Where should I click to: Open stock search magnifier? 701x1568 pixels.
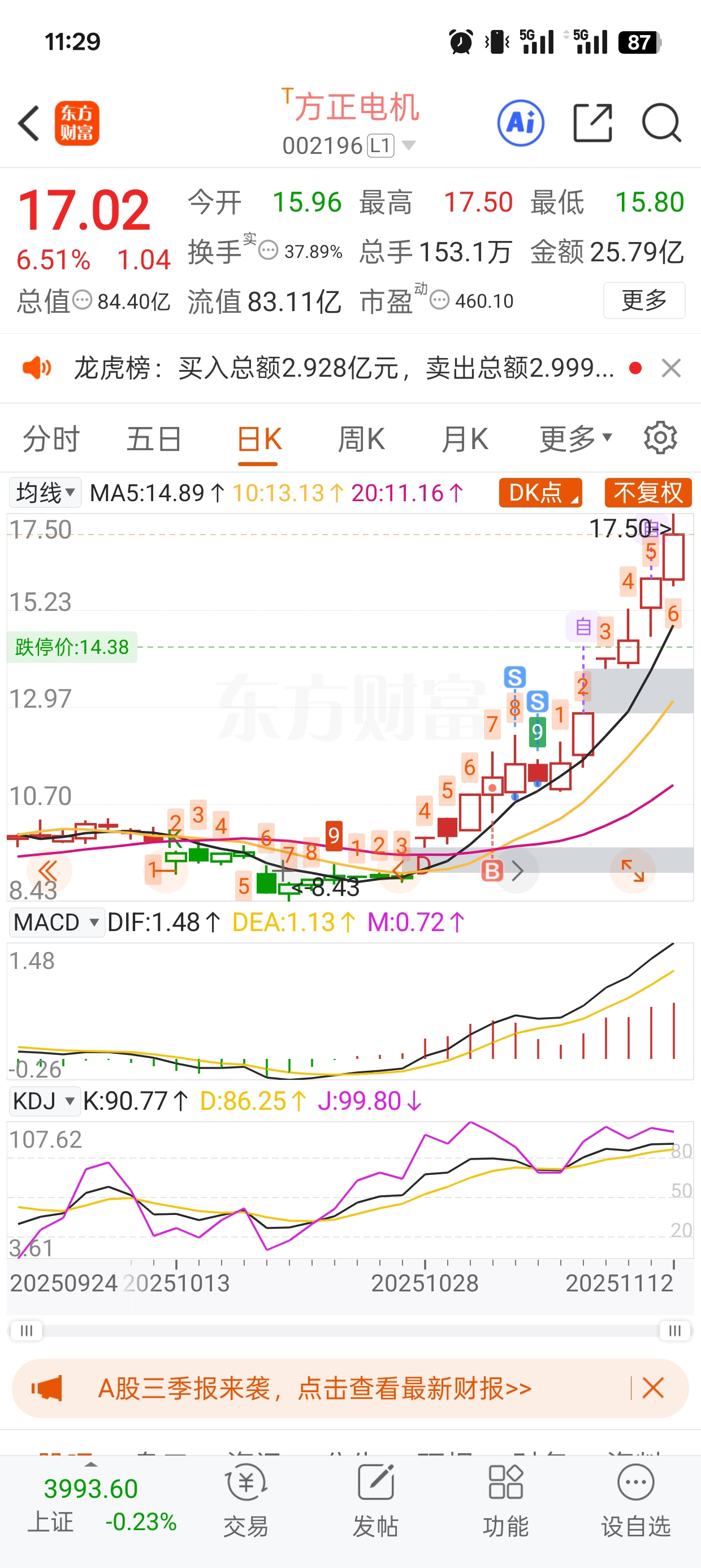tap(661, 123)
